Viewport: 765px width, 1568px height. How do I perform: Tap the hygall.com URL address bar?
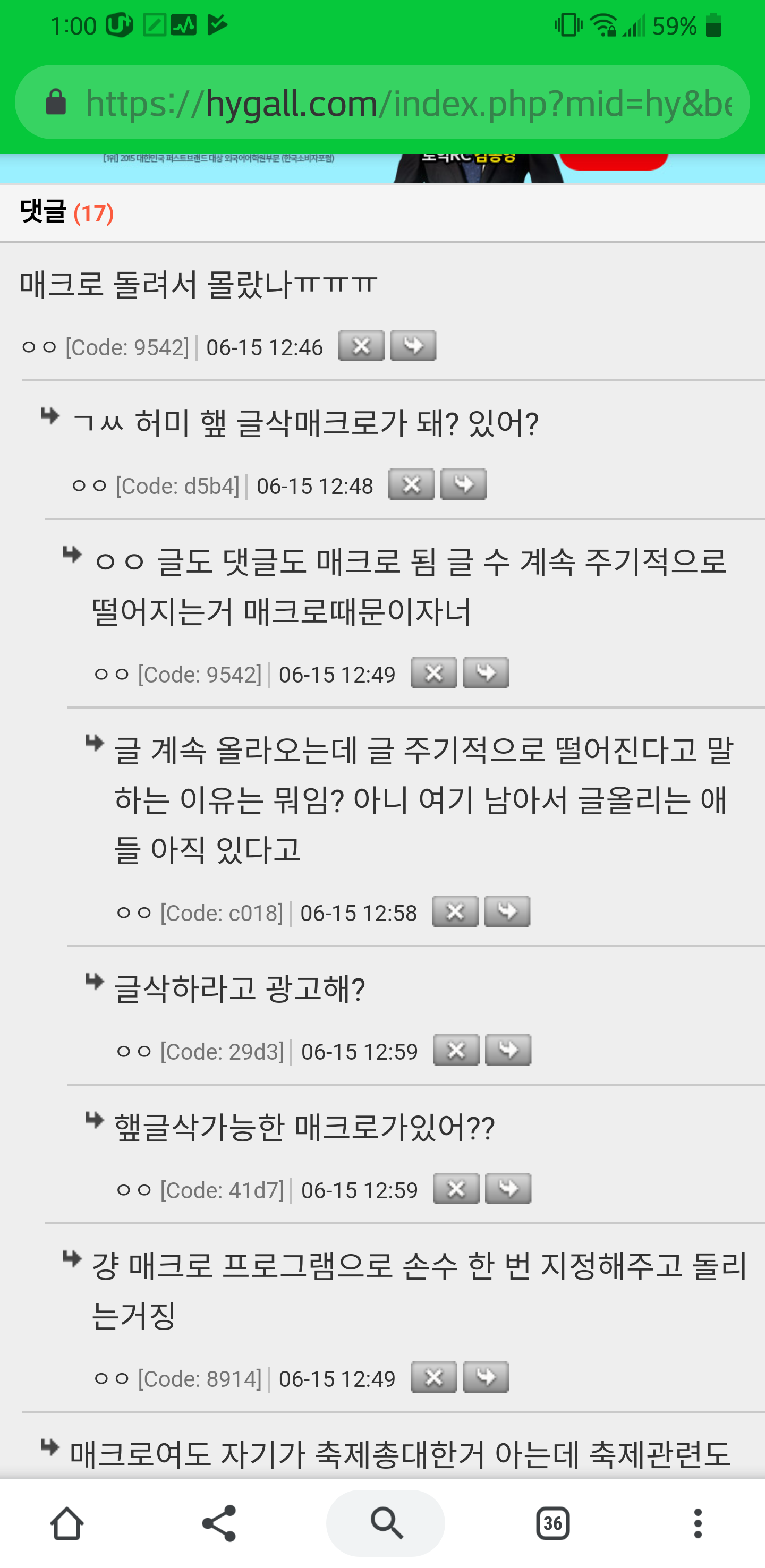(402, 103)
